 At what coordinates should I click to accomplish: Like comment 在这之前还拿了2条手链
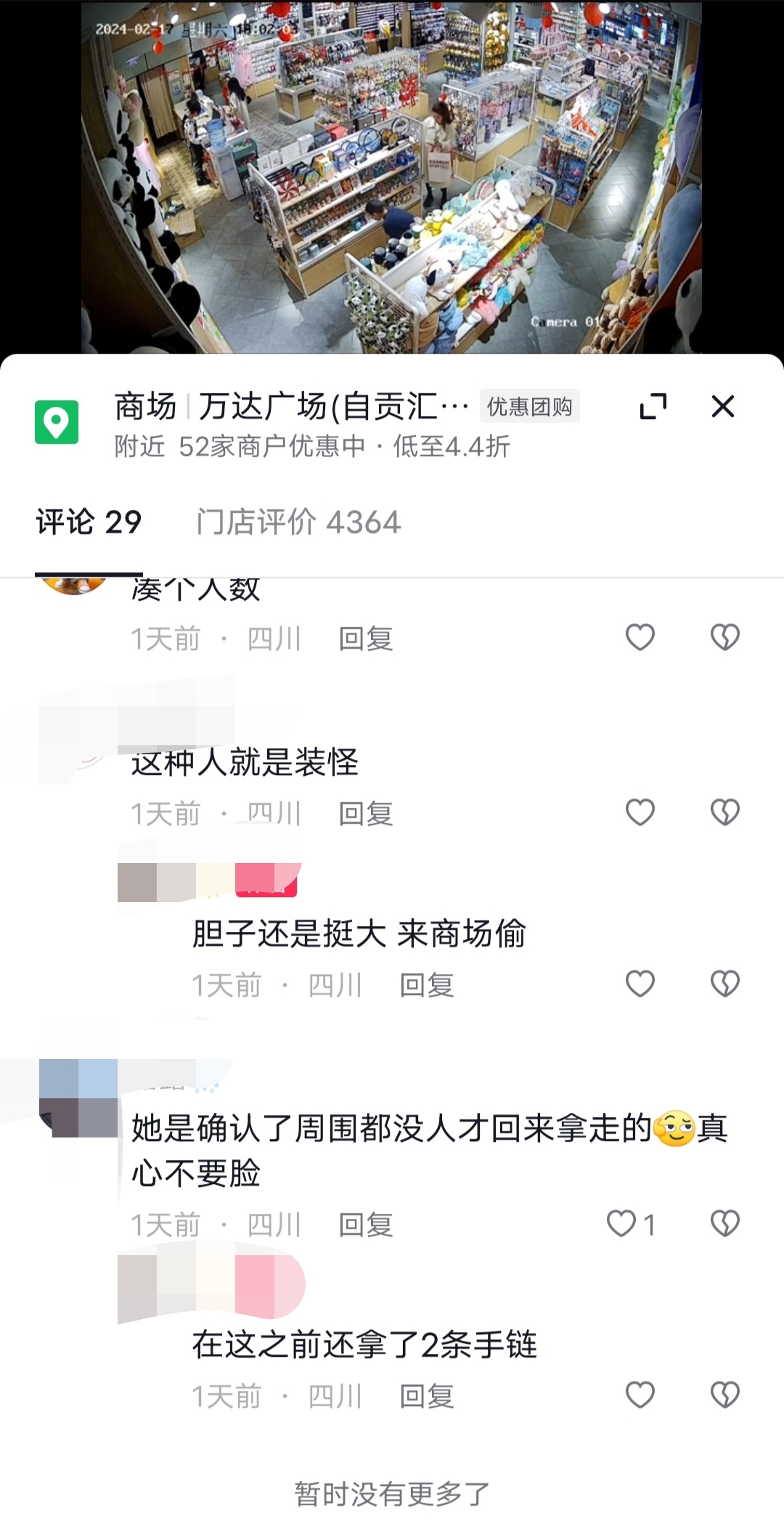pyautogui.click(x=640, y=1395)
